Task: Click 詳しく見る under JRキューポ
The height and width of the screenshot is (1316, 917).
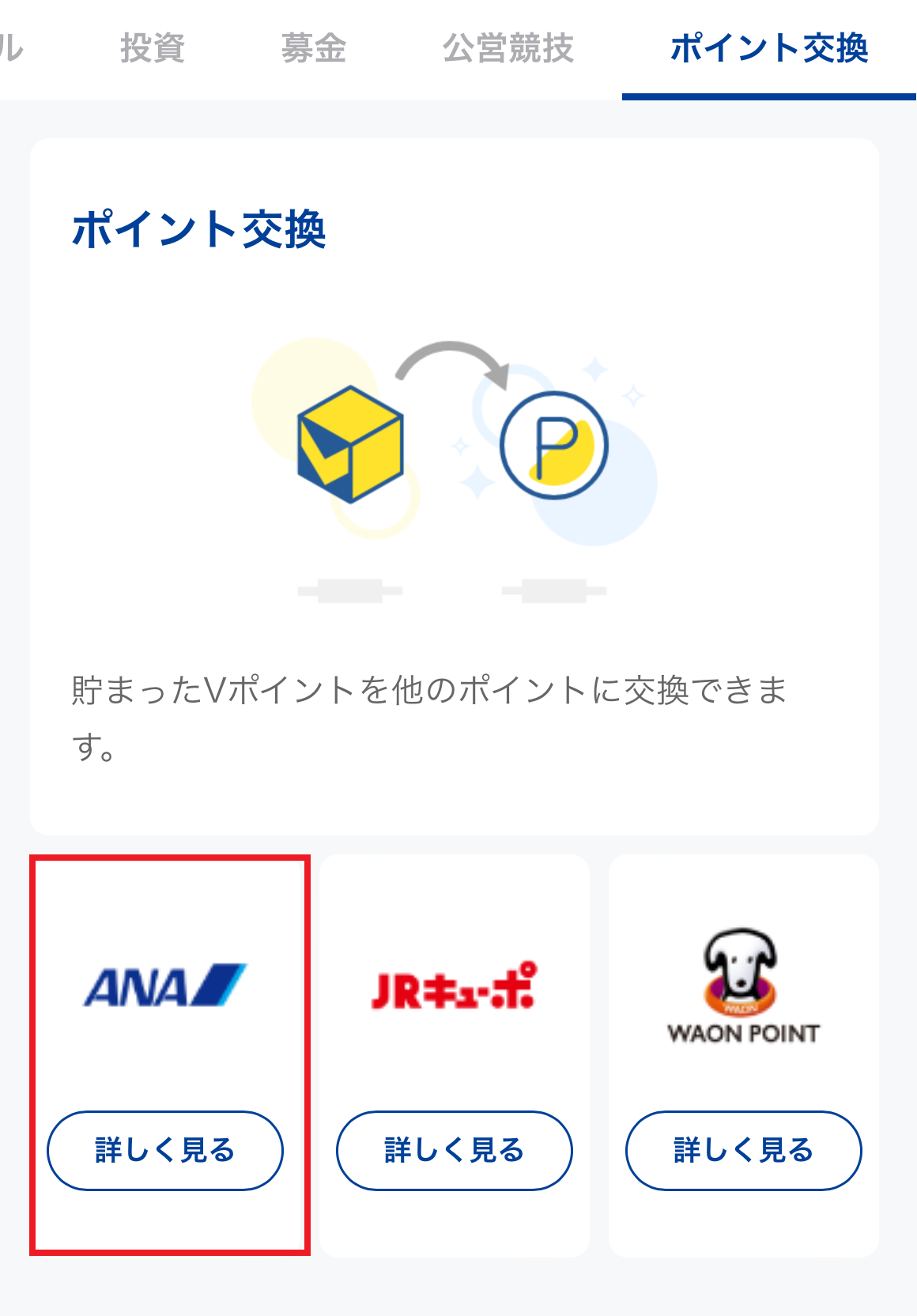Action: pos(454,1151)
